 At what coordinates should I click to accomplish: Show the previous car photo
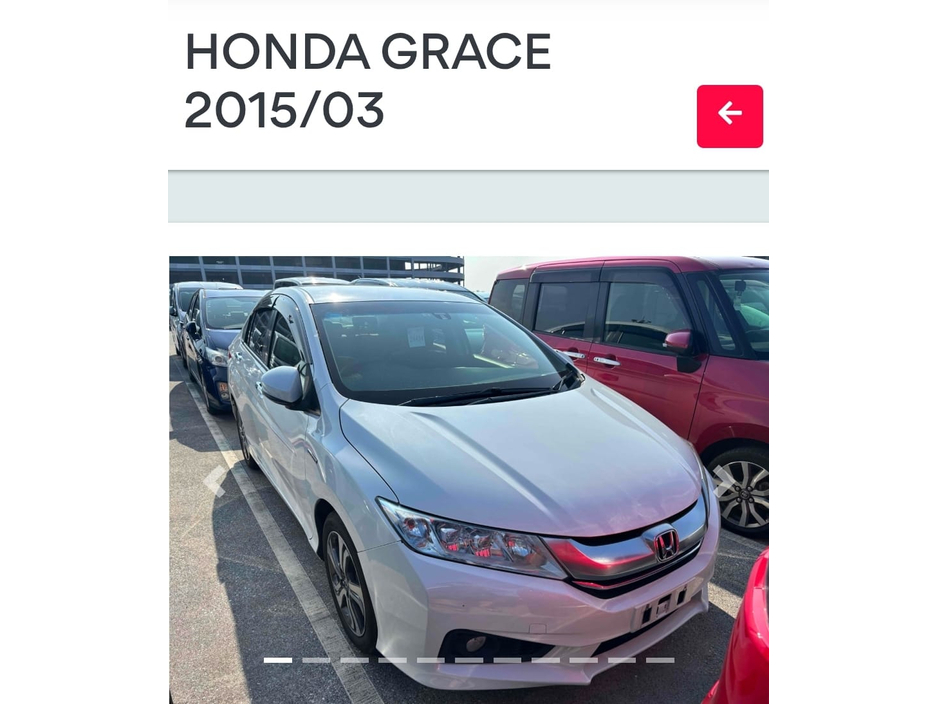pyautogui.click(x=215, y=481)
